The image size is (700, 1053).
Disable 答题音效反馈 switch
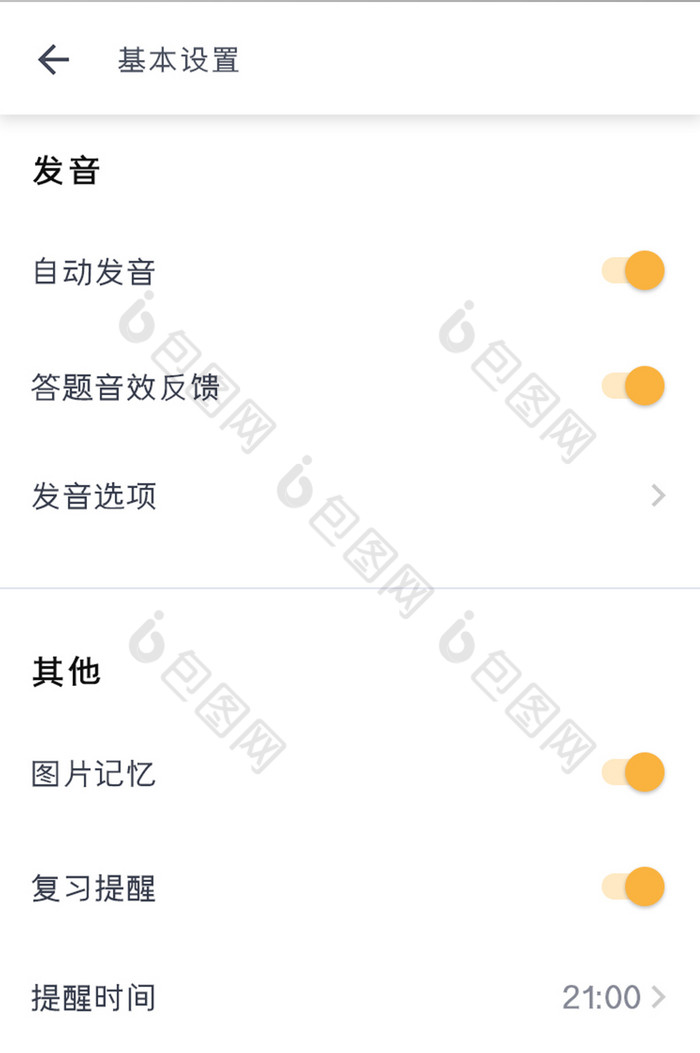point(634,386)
